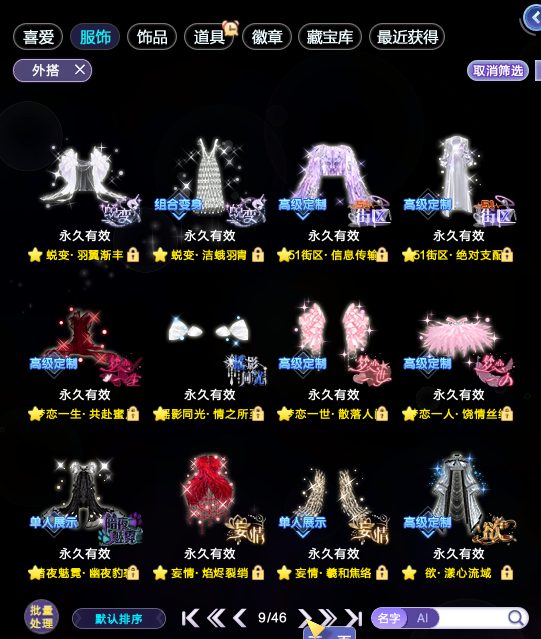The height and width of the screenshot is (639, 541).
Task: Open the 饰品 tab
Action: point(152,37)
